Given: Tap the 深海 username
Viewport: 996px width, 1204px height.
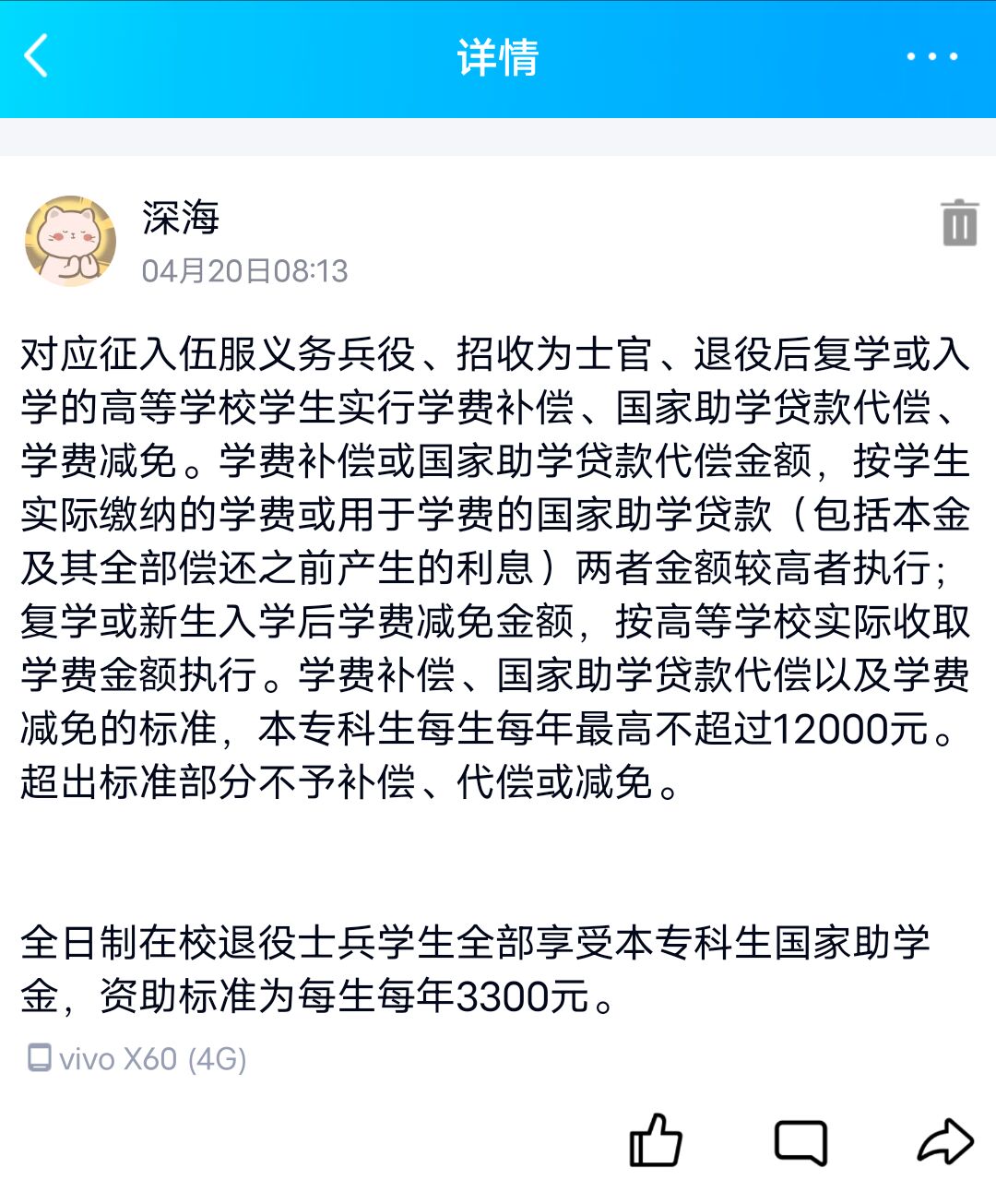Looking at the screenshot, I should (181, 218).
